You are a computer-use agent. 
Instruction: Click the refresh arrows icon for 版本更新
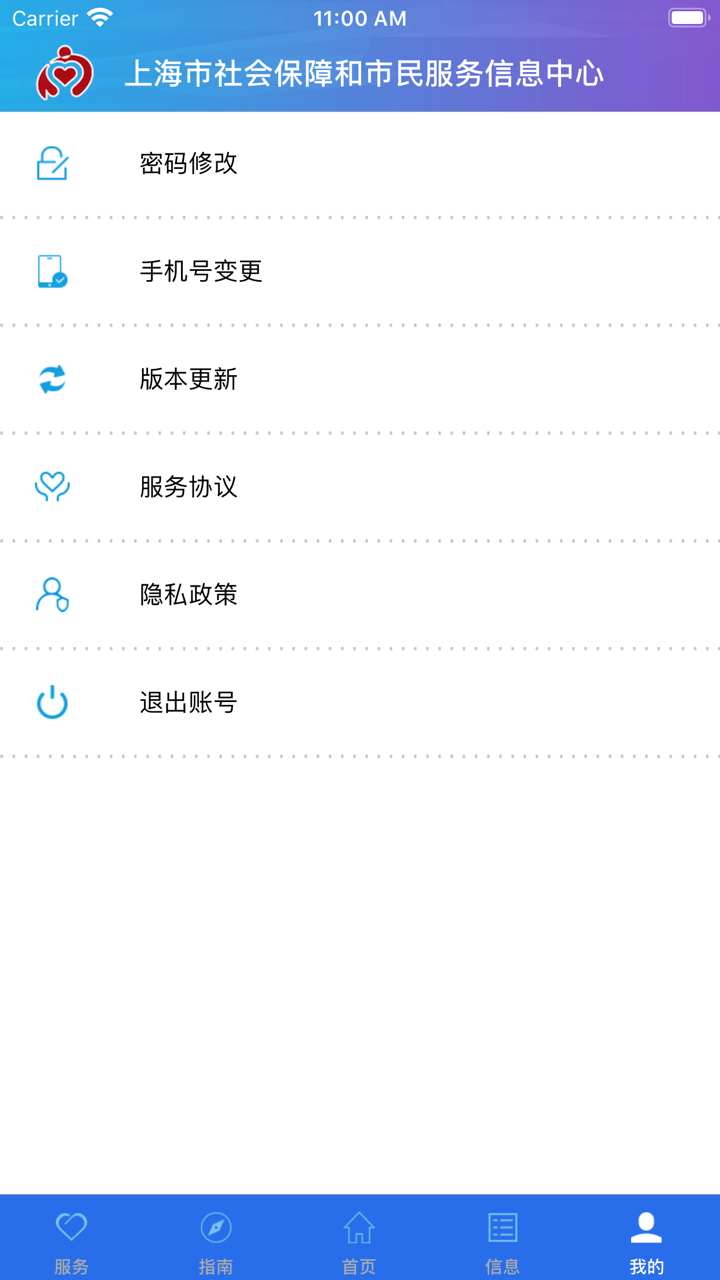coord(51,378)
